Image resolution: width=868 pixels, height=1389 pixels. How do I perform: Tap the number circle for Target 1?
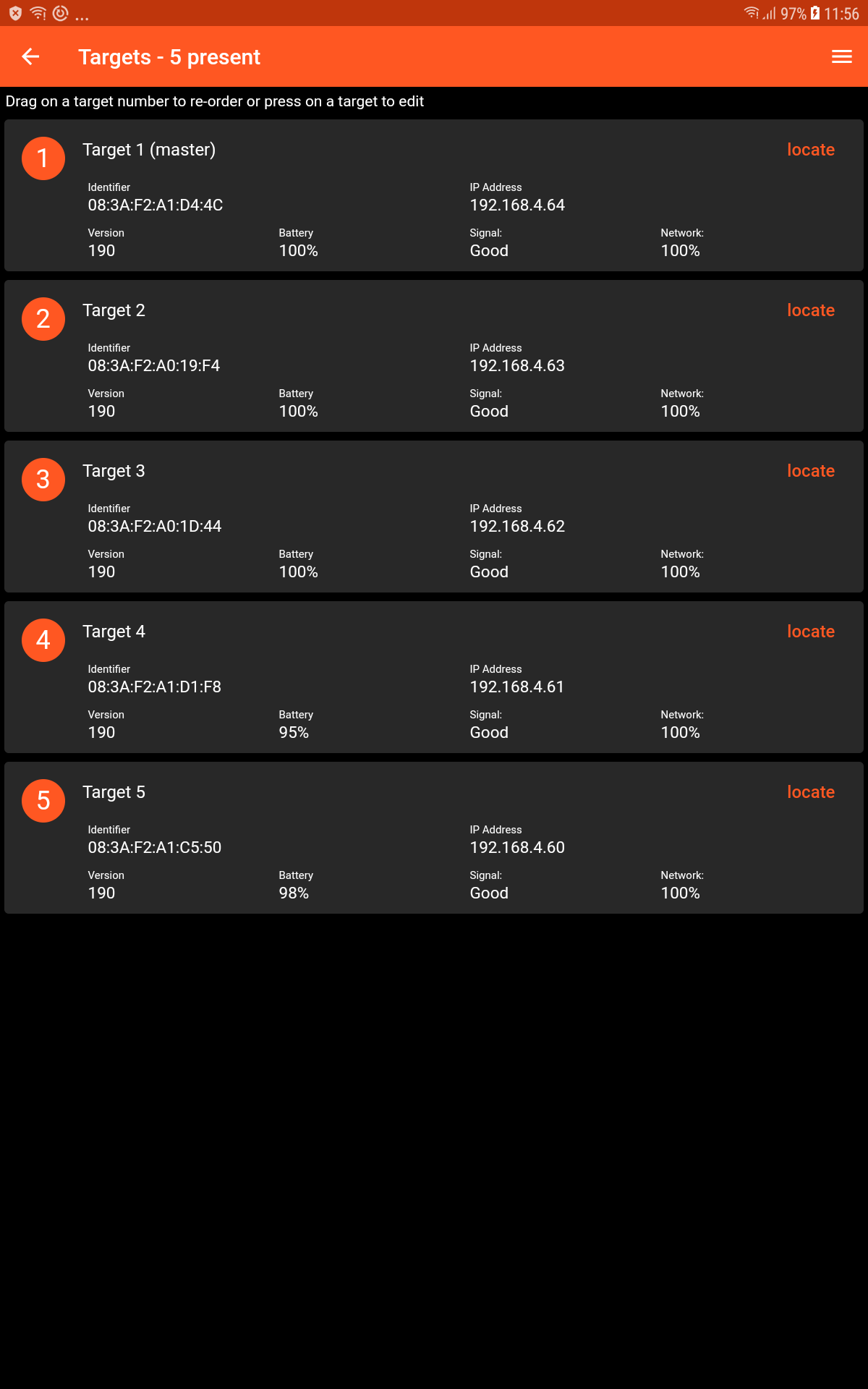43,158
